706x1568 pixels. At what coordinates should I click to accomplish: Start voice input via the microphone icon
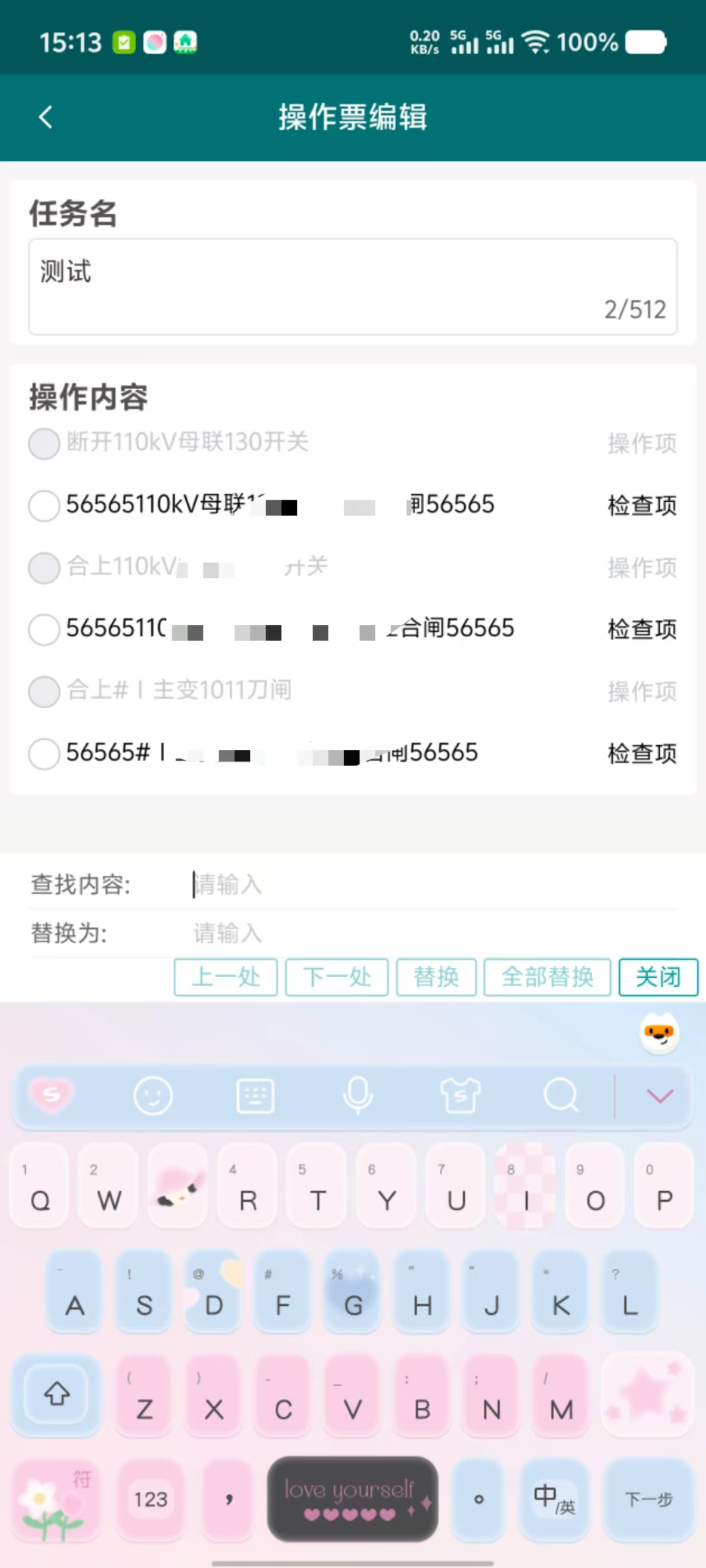coord(358,1096)
